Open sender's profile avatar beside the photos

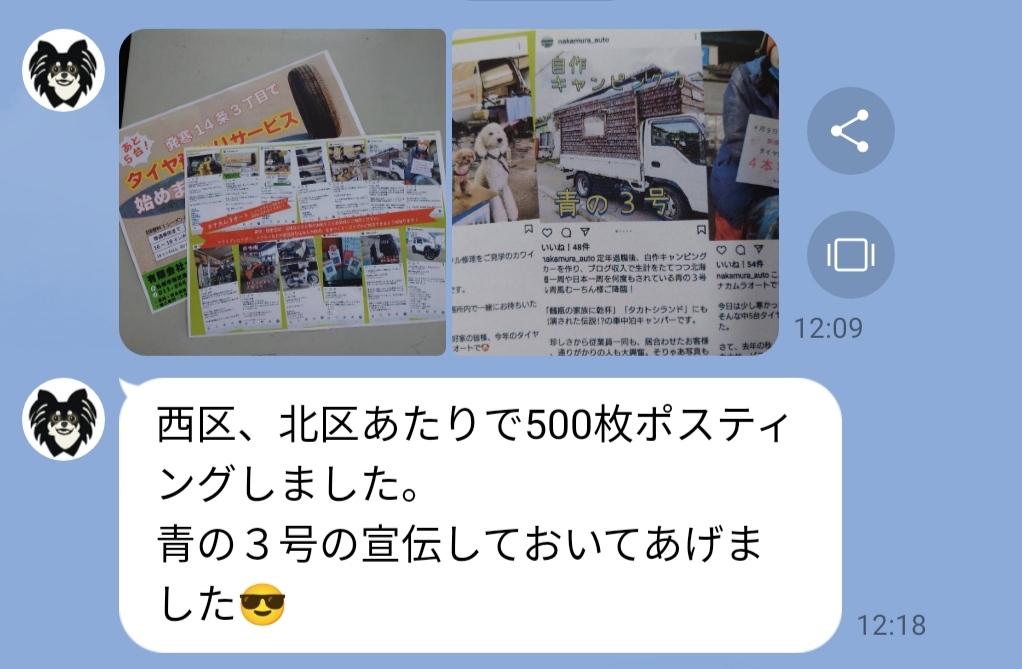[64, 70]
